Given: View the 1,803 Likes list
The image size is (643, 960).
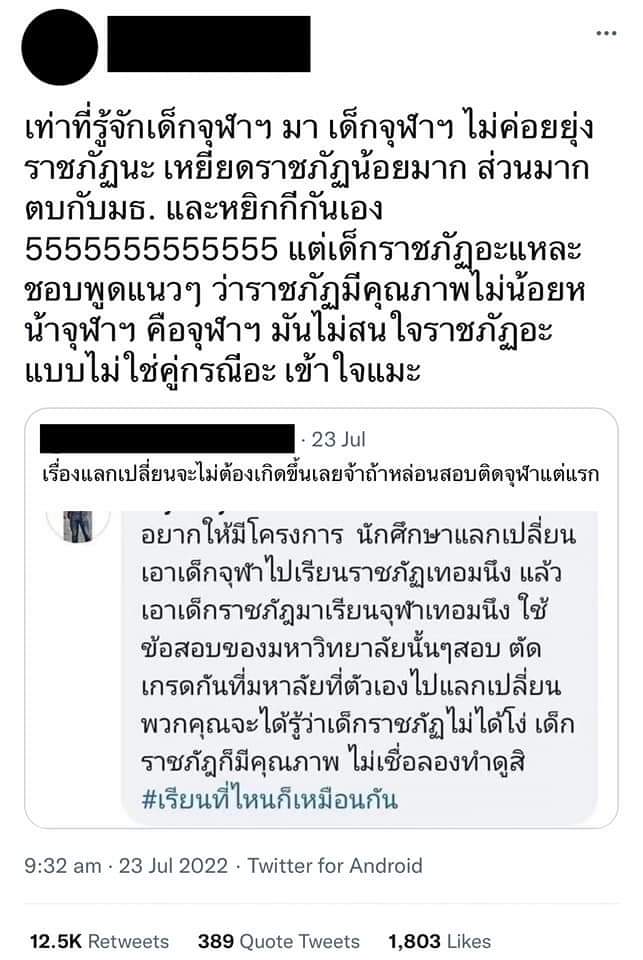Looking at the screenshot, I should coord(439,941).
